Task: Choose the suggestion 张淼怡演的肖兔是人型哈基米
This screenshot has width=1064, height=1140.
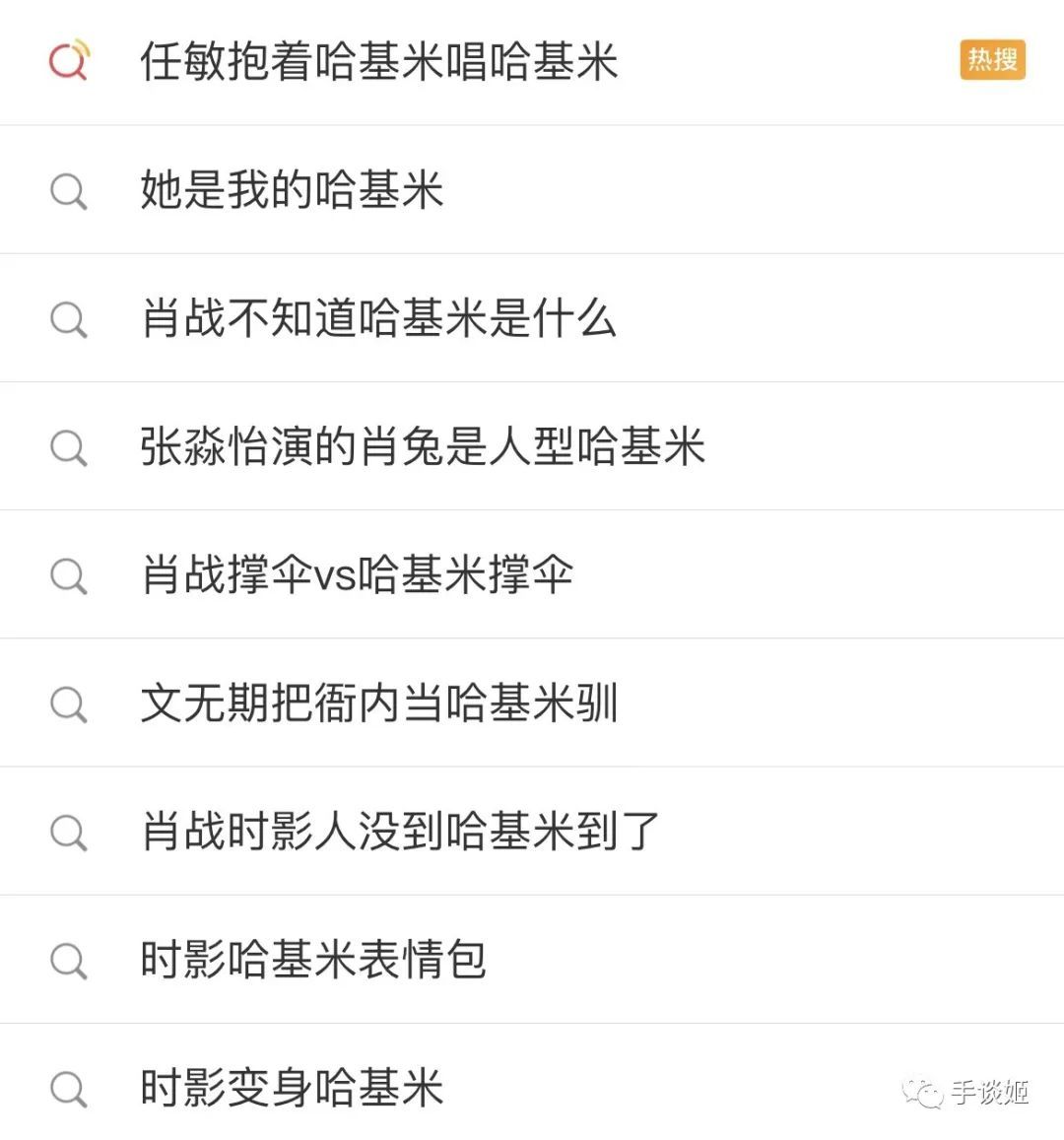Action: coord(423,446)
